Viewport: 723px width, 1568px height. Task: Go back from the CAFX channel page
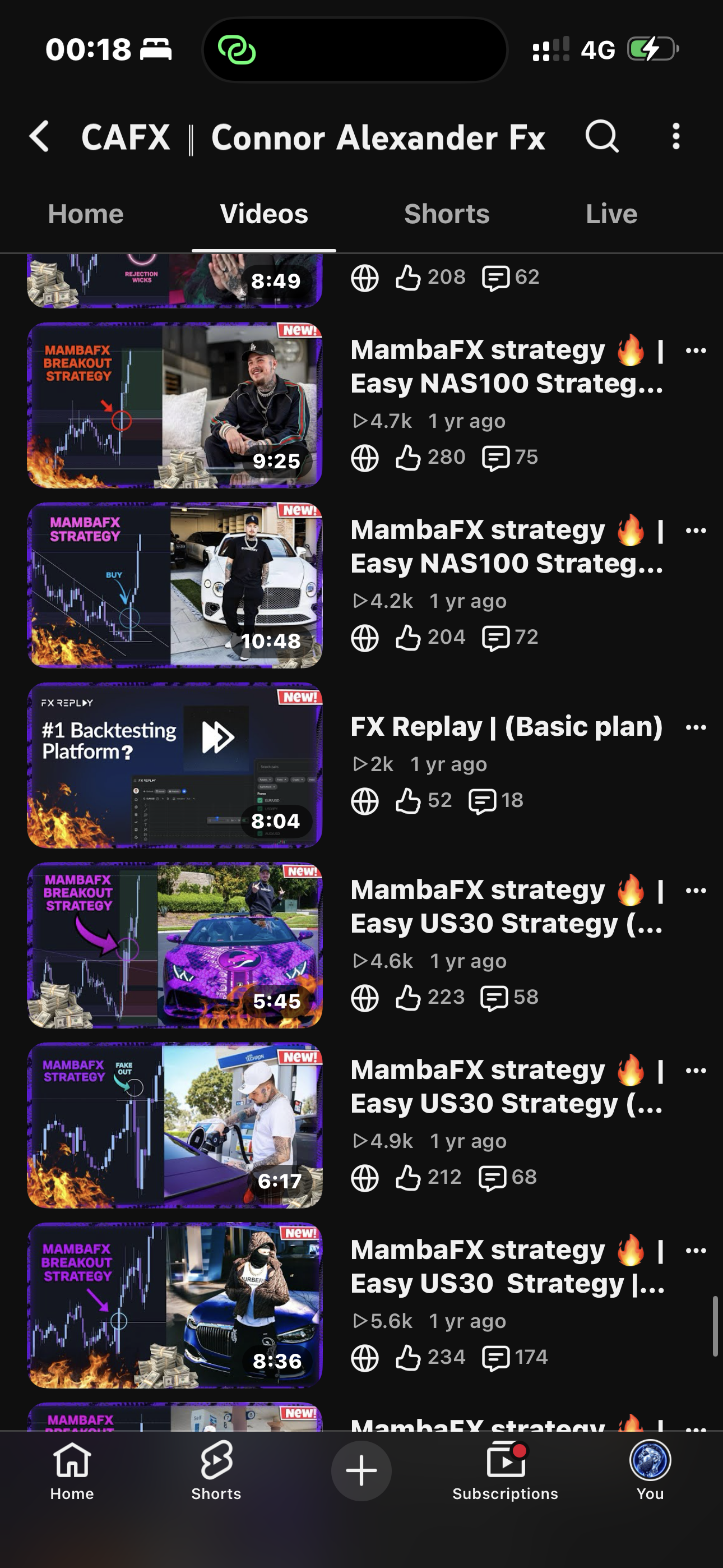(x=40, y=136)
